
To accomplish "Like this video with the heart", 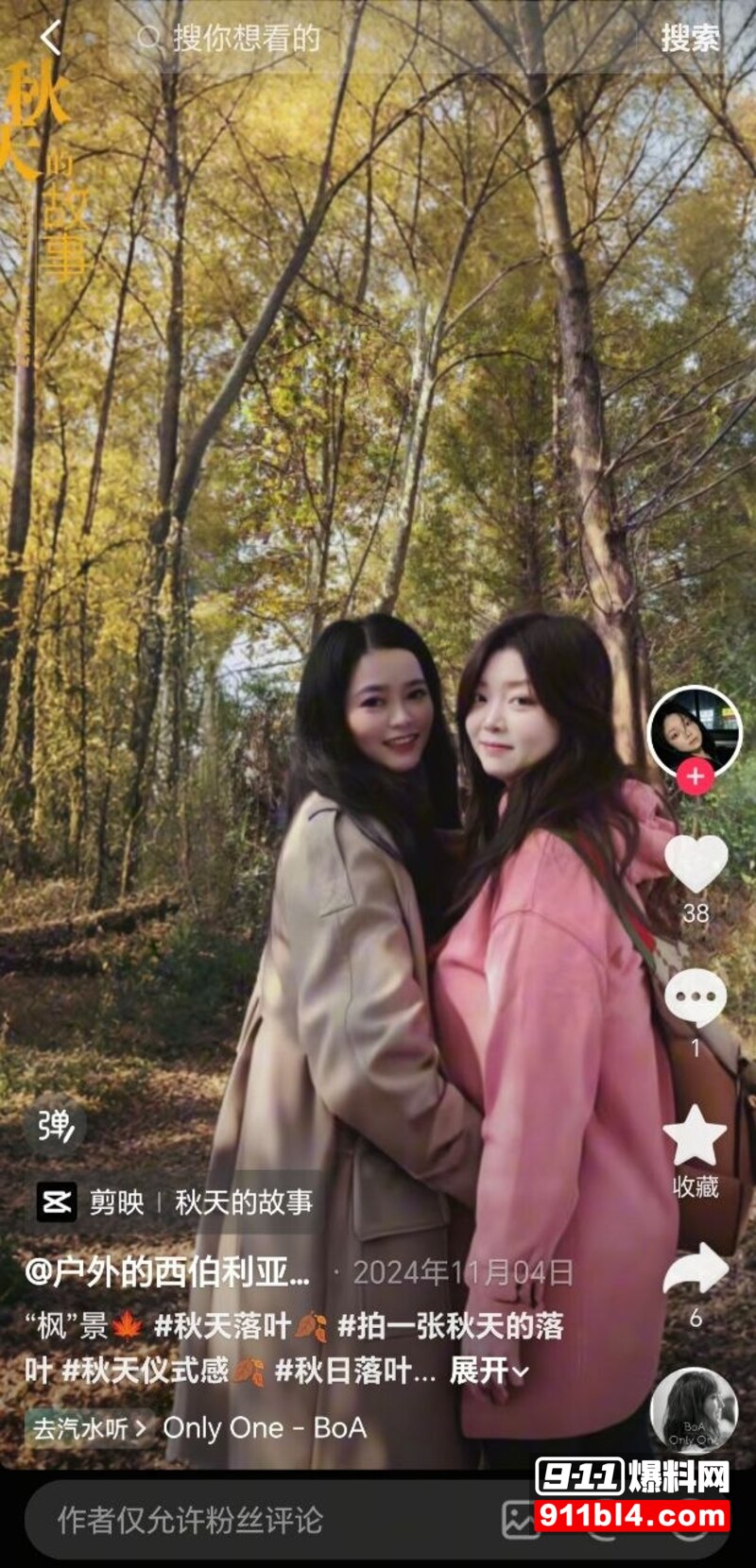I will click(696, 864).
